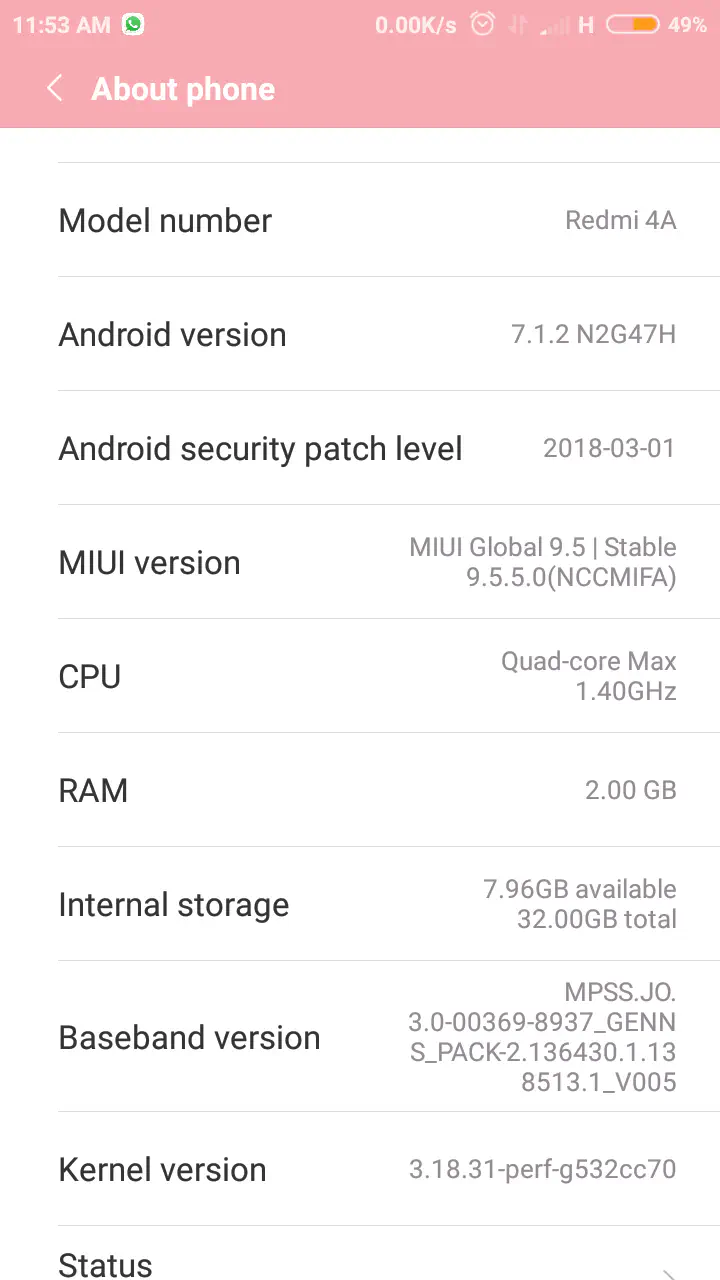
Task: Tap the MIUI version row
Action: 360,562
